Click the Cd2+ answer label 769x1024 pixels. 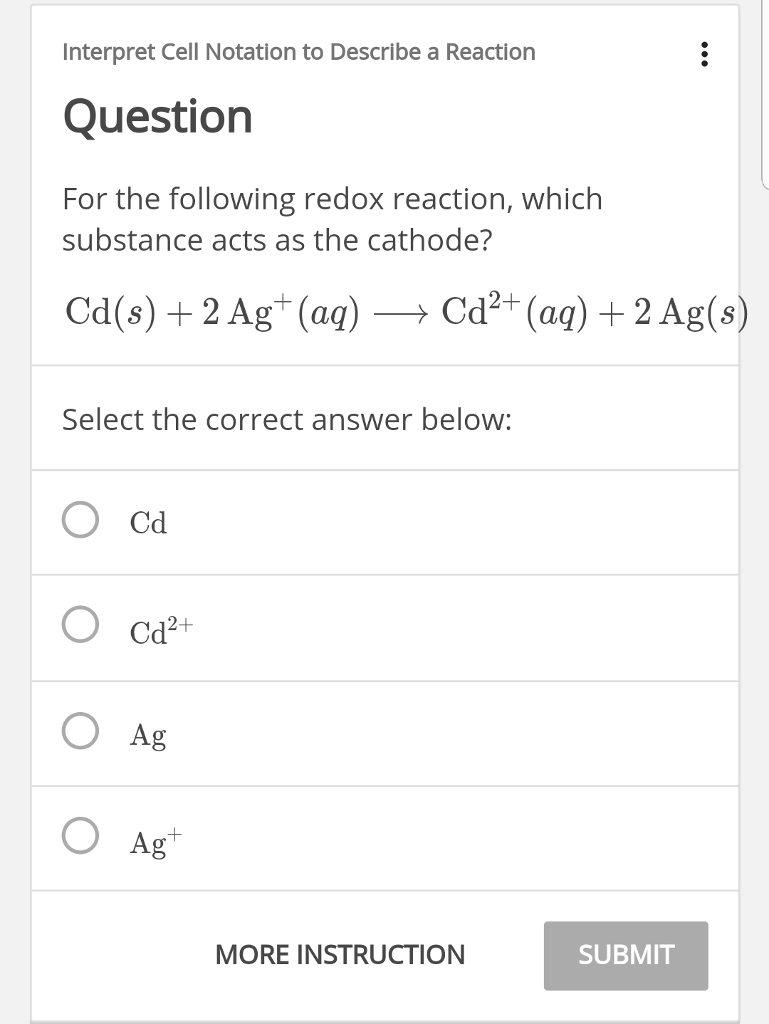click(x=158, y=626)
